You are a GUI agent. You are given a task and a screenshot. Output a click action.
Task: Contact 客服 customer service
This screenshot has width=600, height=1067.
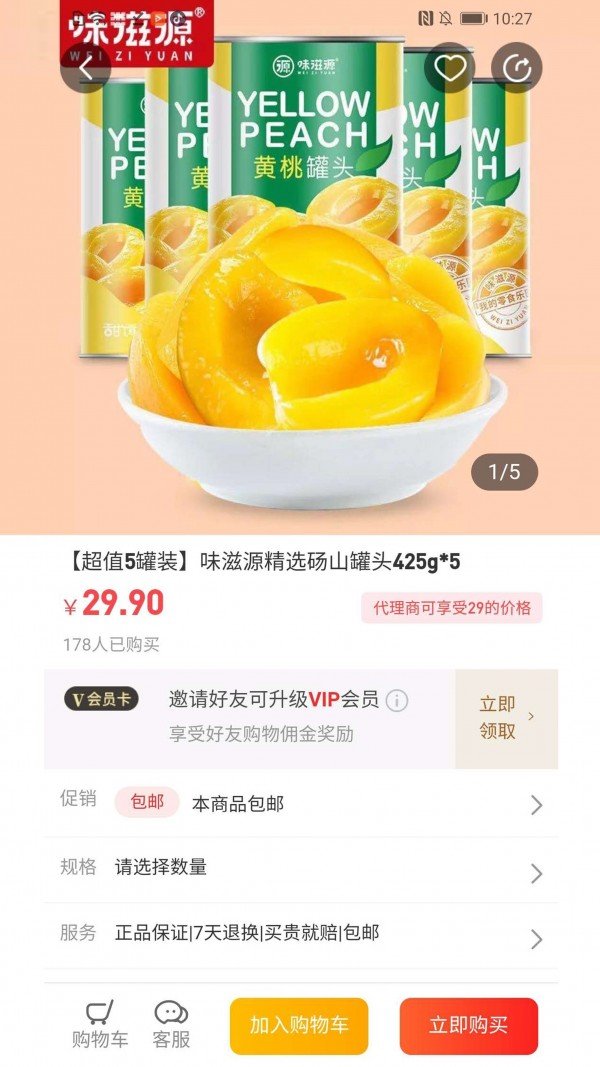pyautogui.click(x=171, y=1024)
